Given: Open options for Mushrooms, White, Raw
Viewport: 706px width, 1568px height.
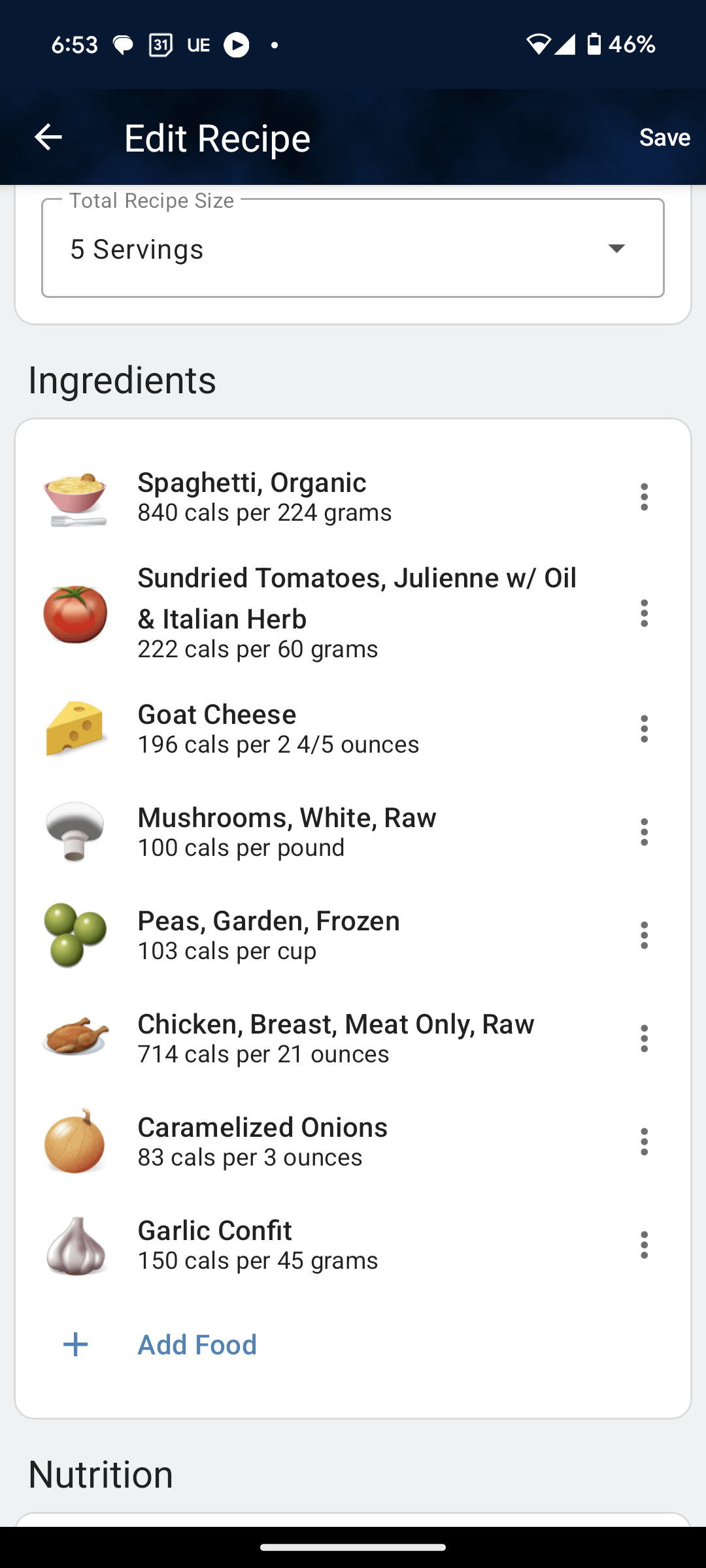Looking at the screenshot, I should point(644,832).
